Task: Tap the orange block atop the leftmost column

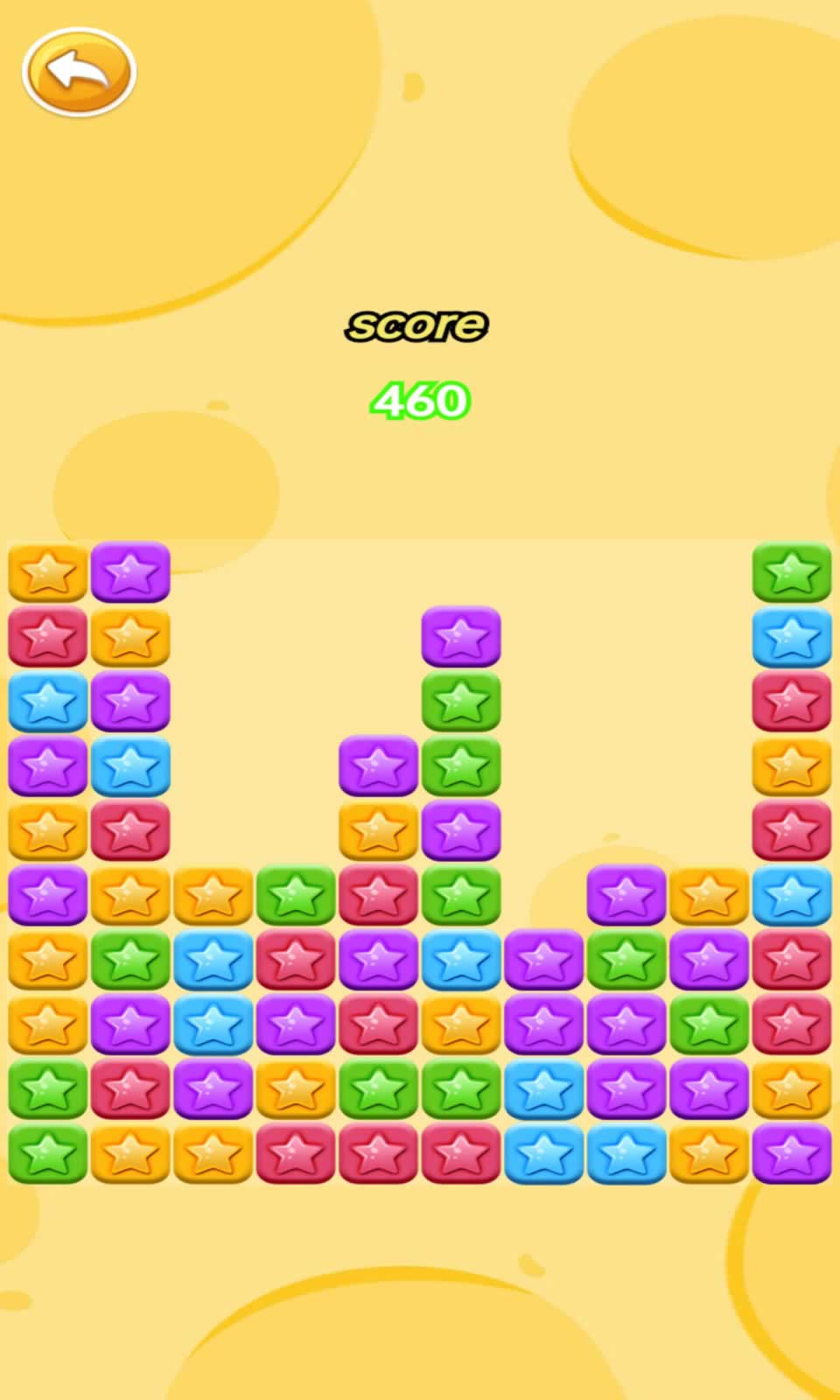Action: pos(47,572)
